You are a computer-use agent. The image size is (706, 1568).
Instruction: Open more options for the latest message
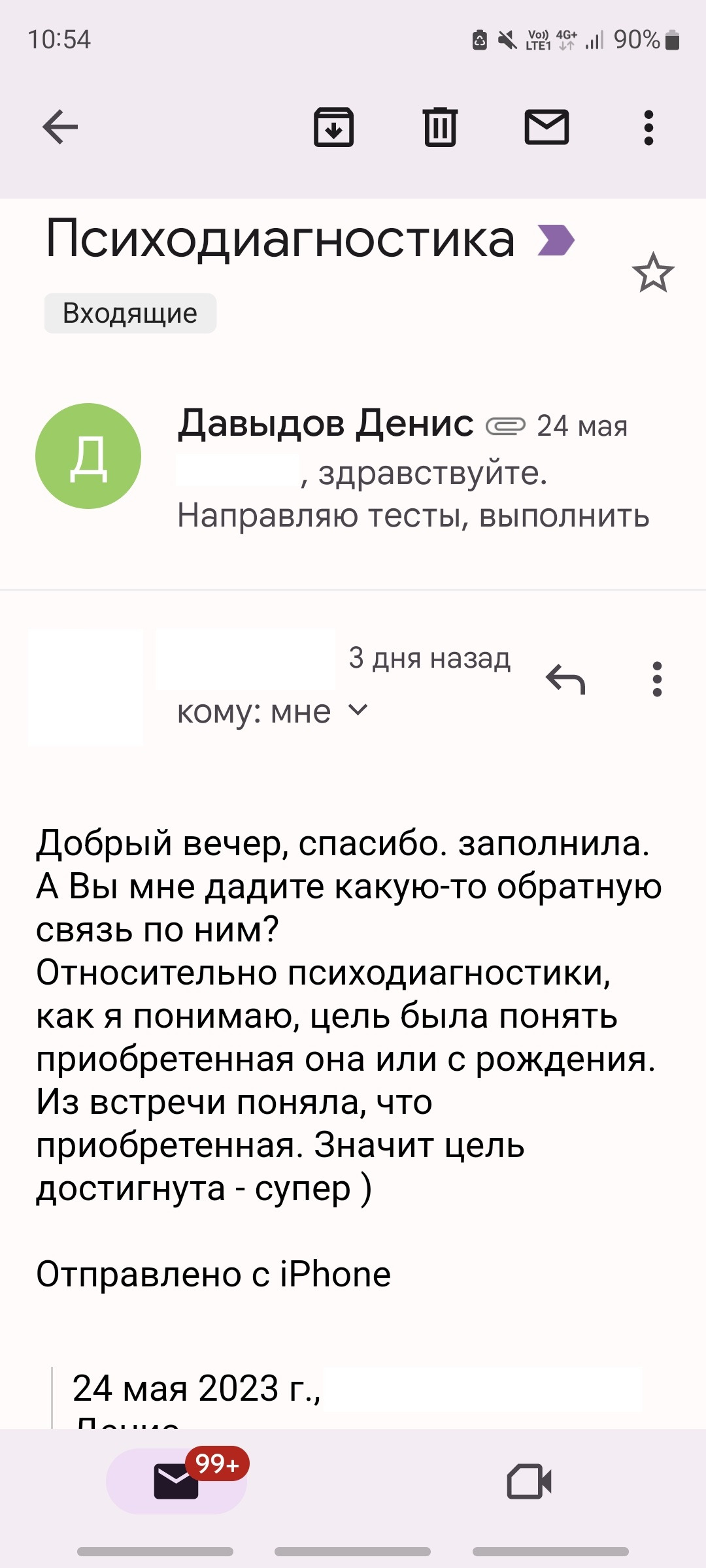click(x=657, y=679)
